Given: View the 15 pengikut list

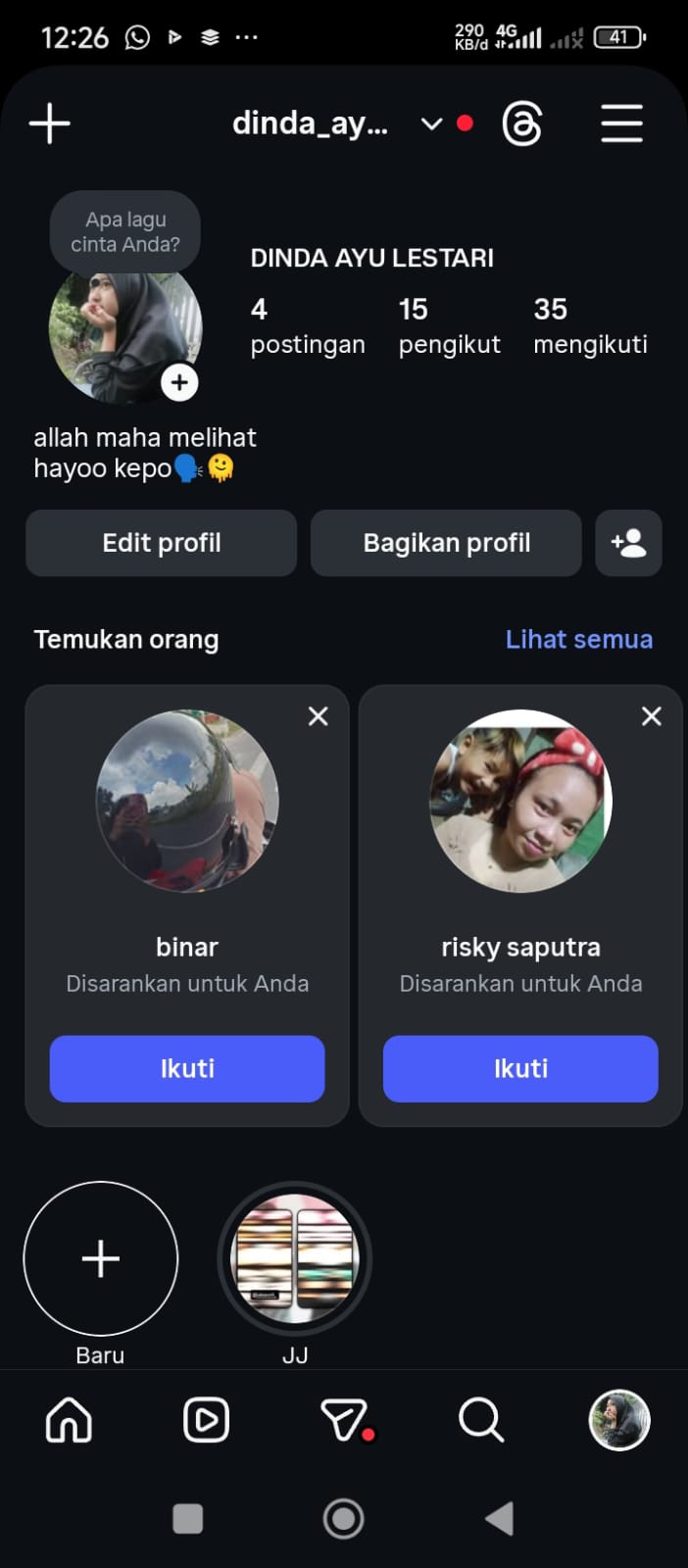Looking at the screenshot, I should (449, 326).
